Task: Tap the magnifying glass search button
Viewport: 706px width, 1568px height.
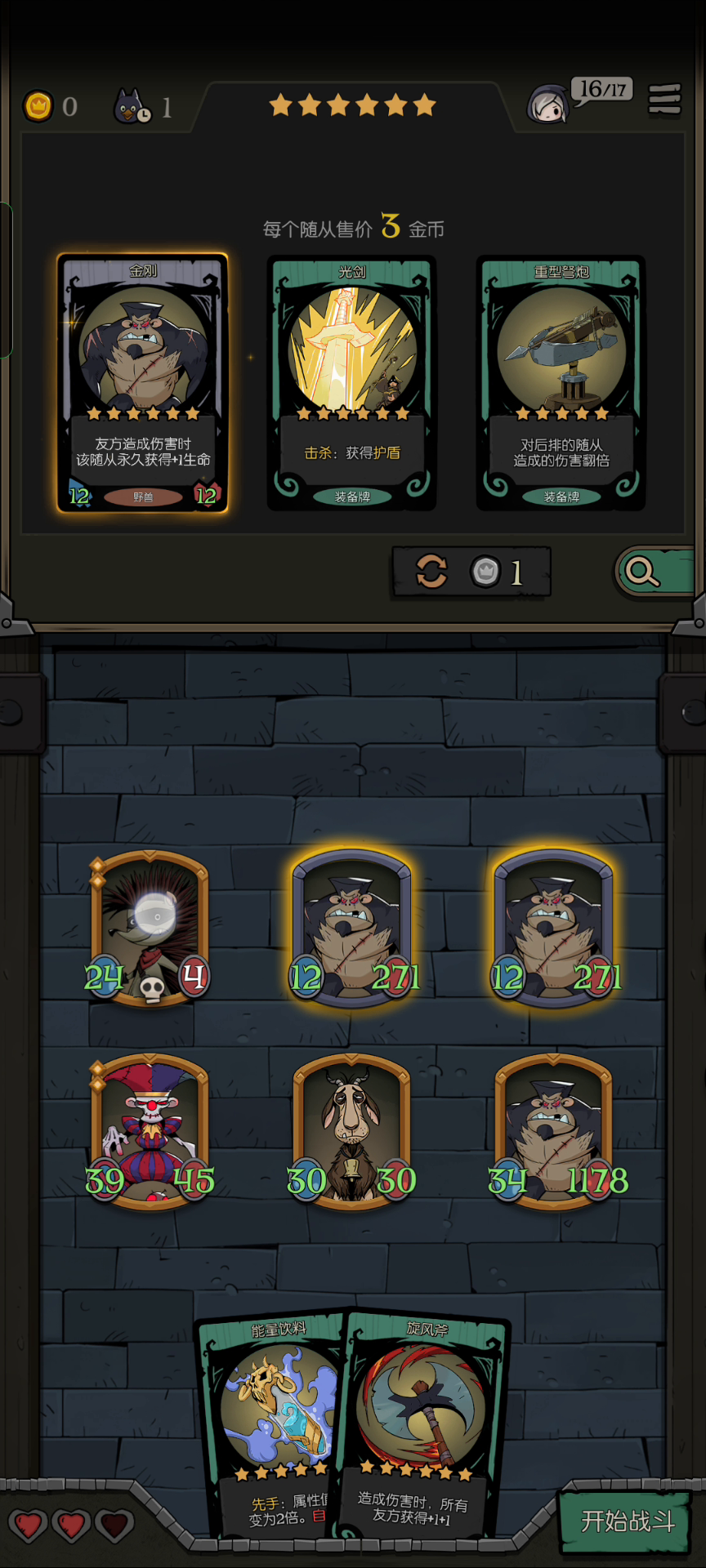Action: (x=655, y=572)
